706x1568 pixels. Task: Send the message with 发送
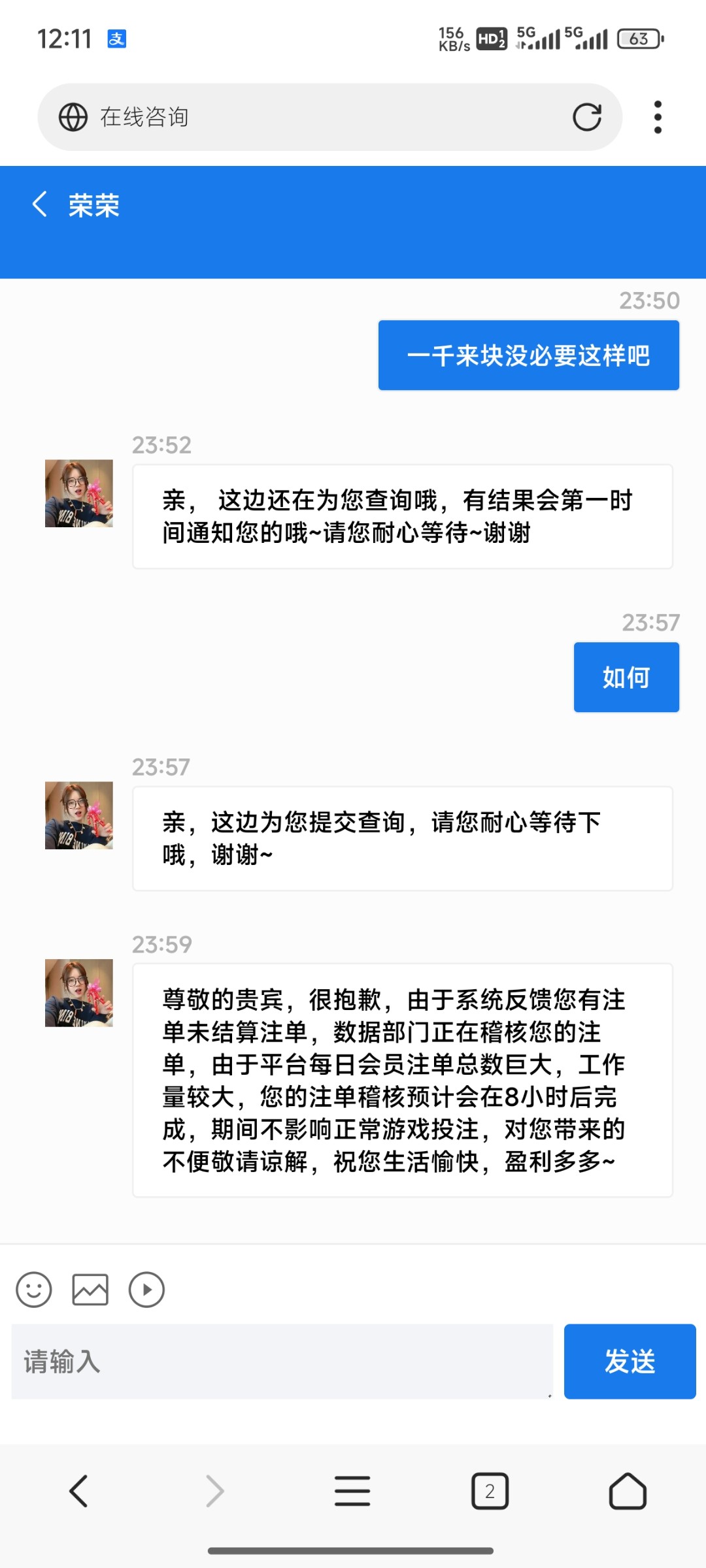[630, 1362]
